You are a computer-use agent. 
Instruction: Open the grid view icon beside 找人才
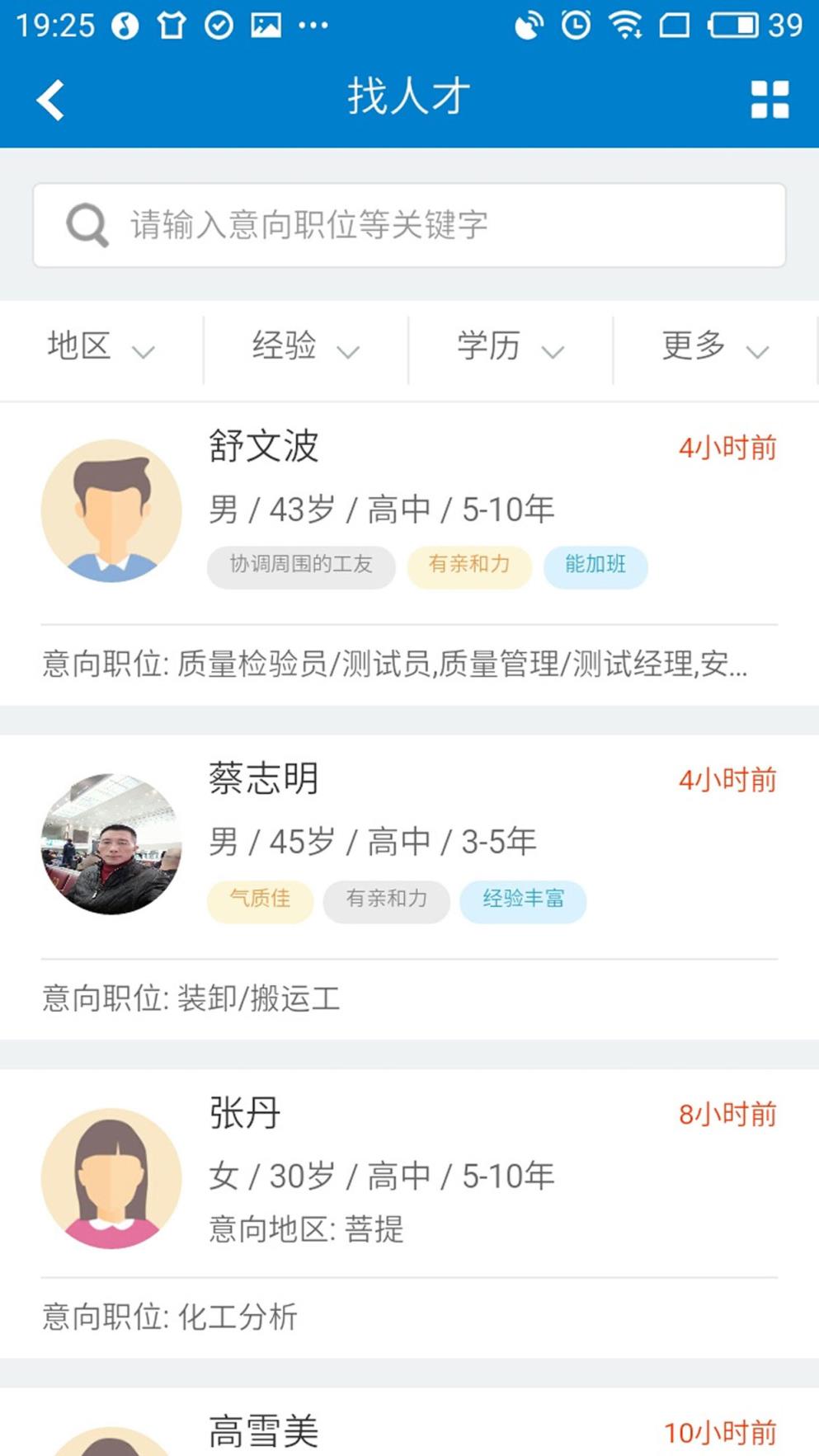[769, 100]
